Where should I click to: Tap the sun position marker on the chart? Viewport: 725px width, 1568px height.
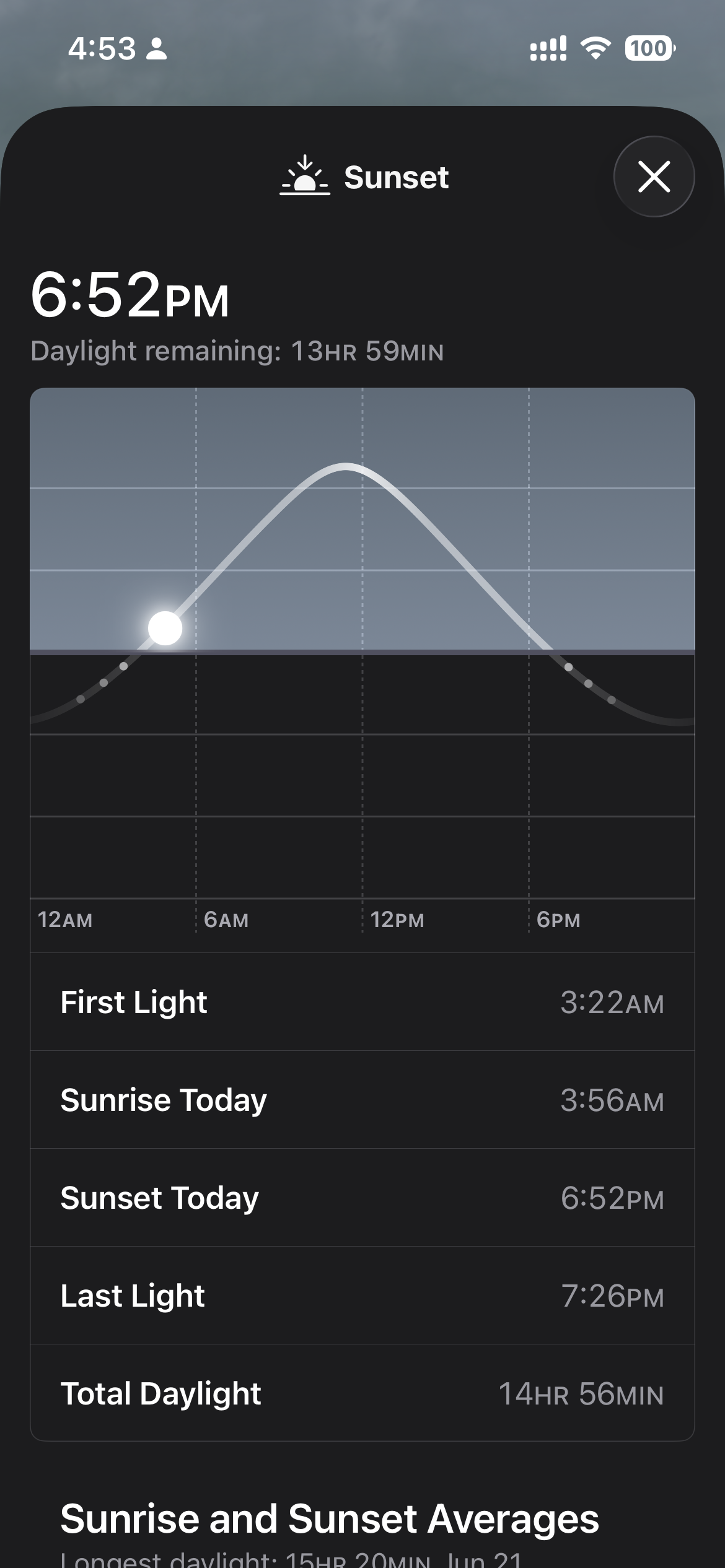coord(165,628)
